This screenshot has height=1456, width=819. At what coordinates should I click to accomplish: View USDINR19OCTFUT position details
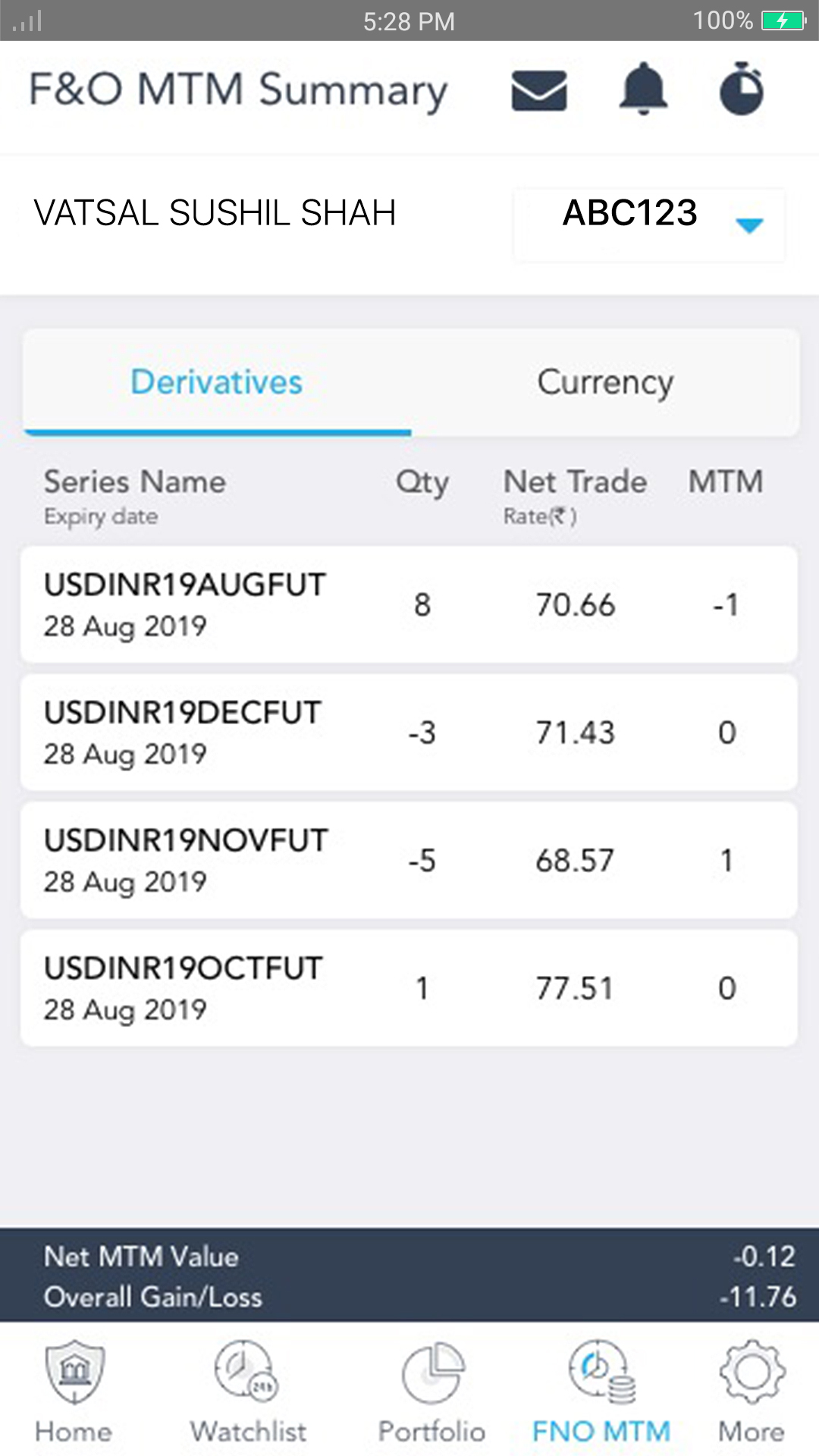(409, 988)
